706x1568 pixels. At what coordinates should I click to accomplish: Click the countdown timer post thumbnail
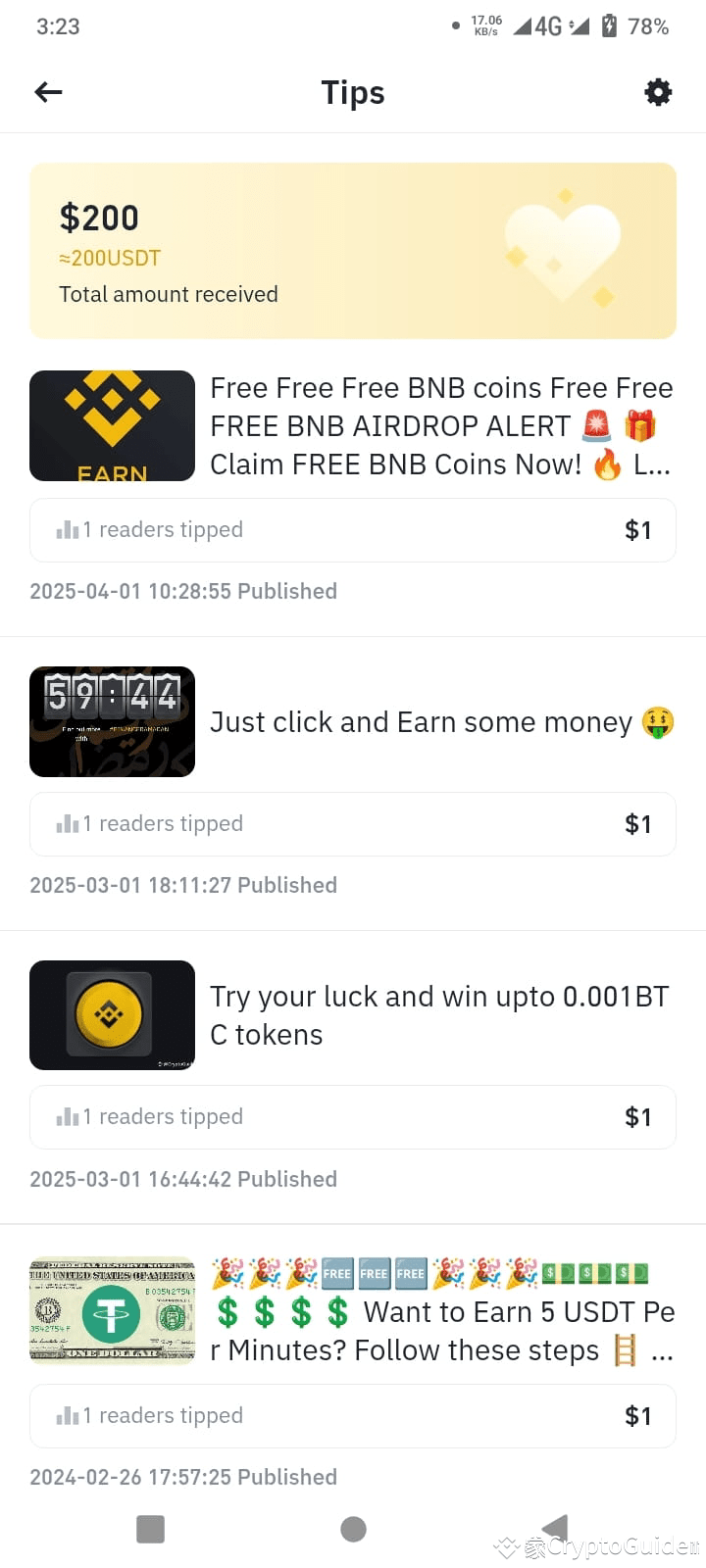(x=112, y=721)
